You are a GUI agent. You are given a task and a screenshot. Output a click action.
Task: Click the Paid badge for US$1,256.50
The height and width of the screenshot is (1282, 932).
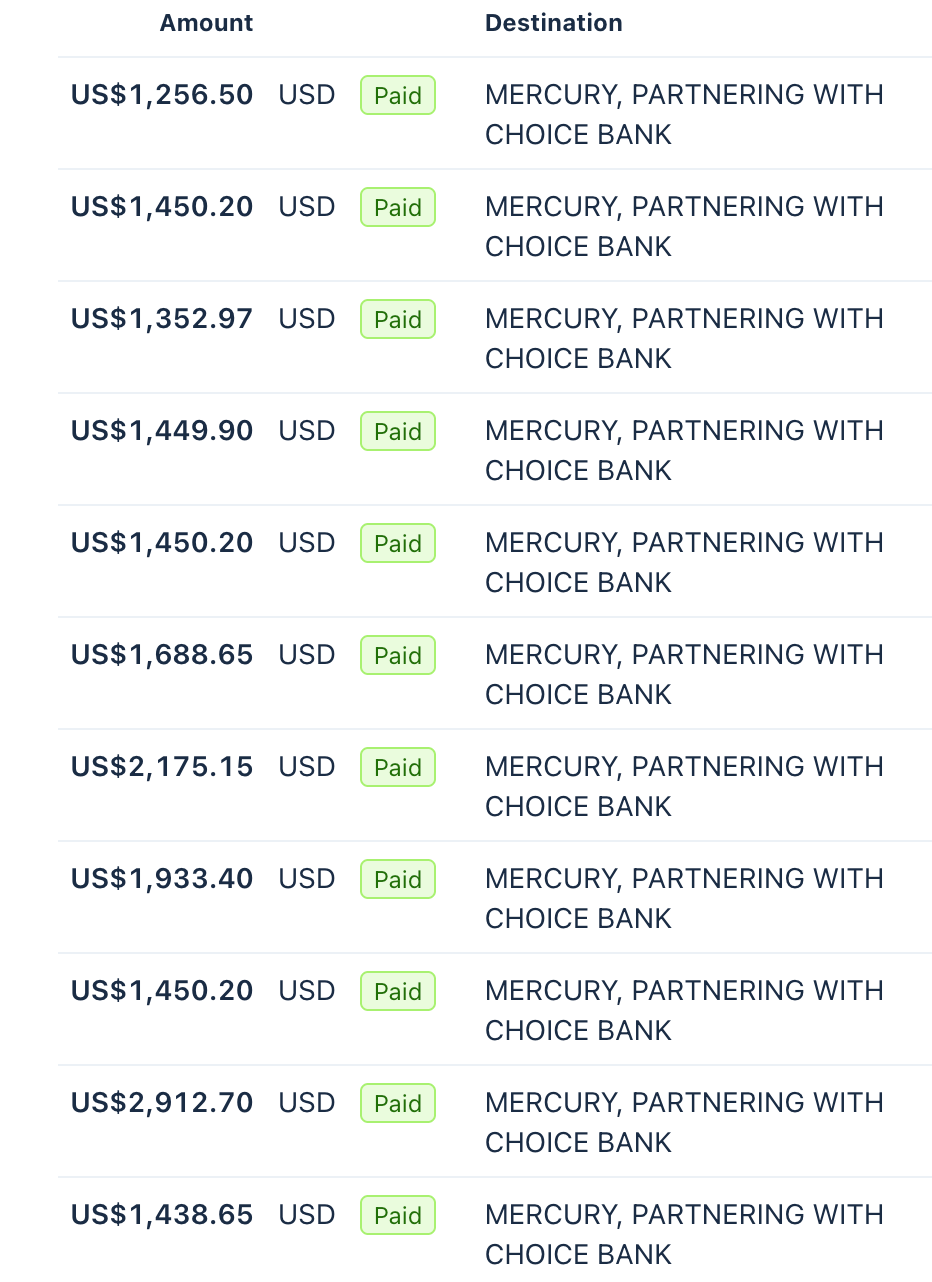pyautogui.click(x=397, y=95)
